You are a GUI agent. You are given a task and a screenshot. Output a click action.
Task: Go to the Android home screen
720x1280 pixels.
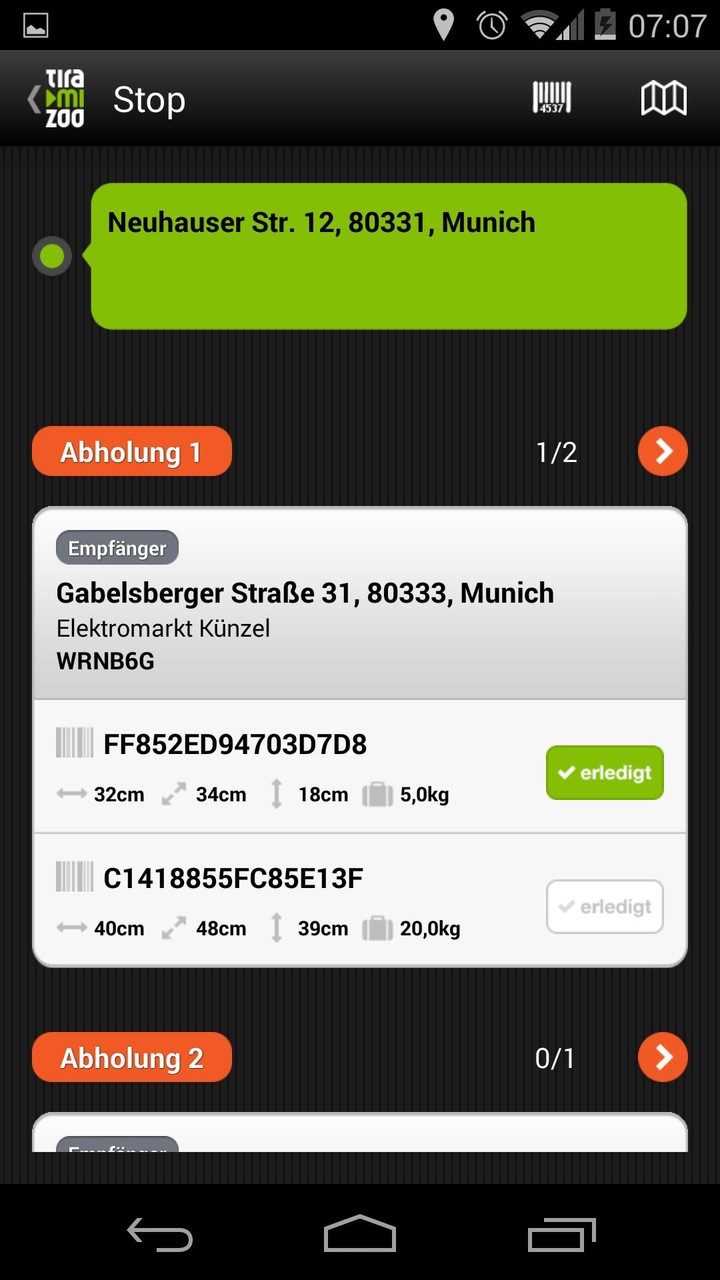click(x=360, y=1234)
